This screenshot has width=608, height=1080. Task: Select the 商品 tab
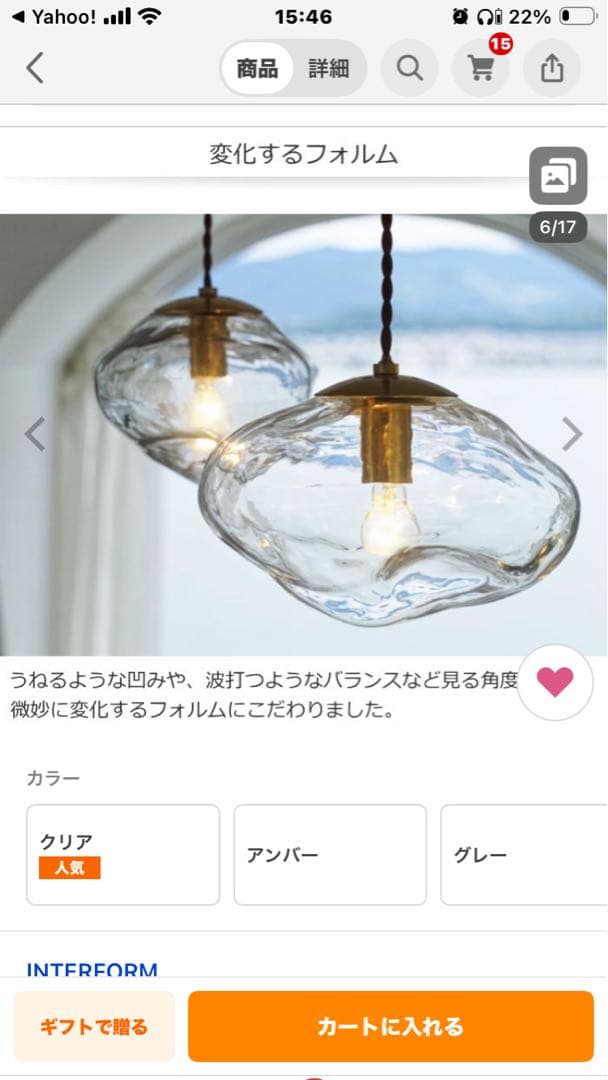point(258,68)
